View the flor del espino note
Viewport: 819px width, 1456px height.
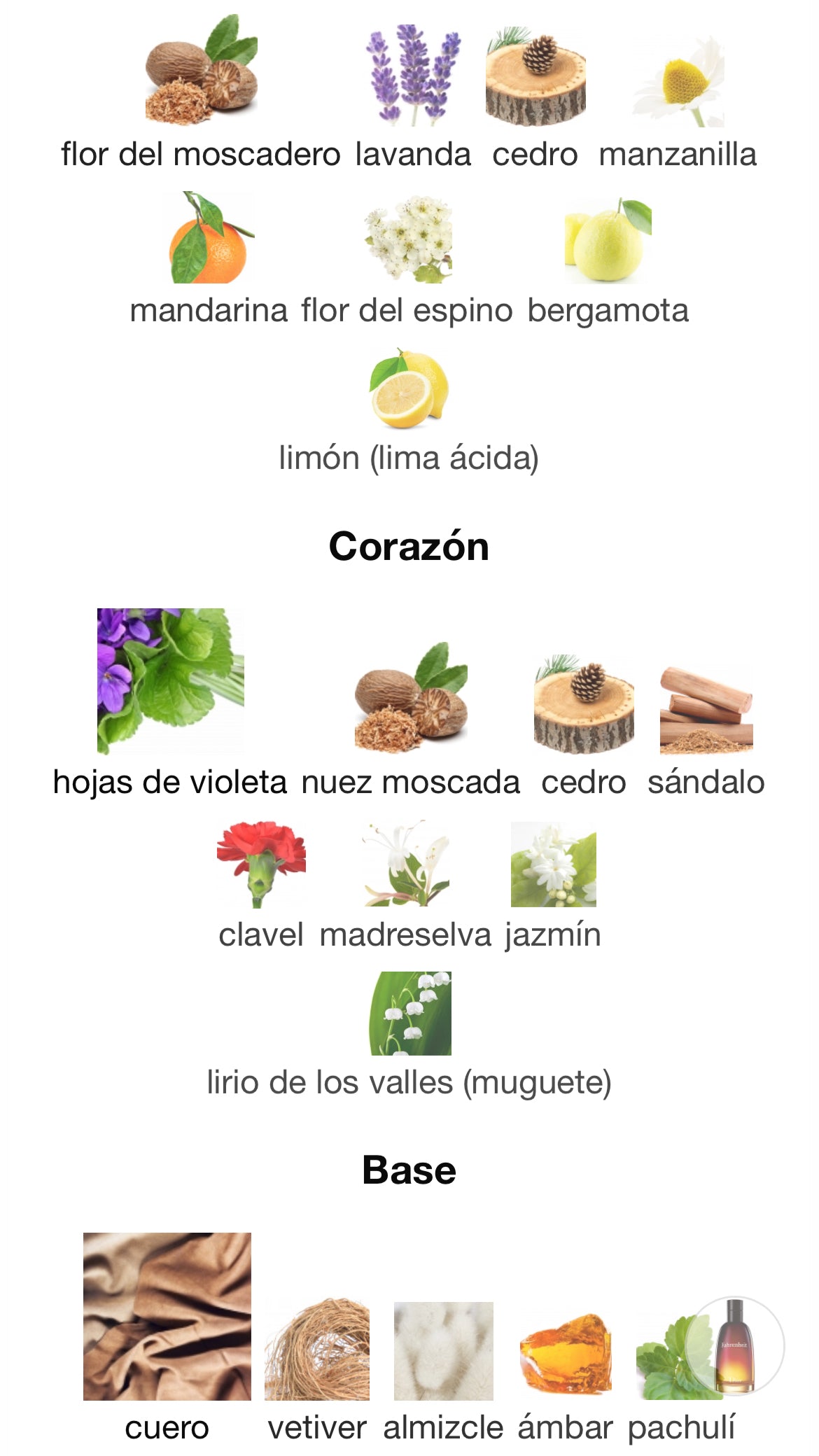coord(408,239)
